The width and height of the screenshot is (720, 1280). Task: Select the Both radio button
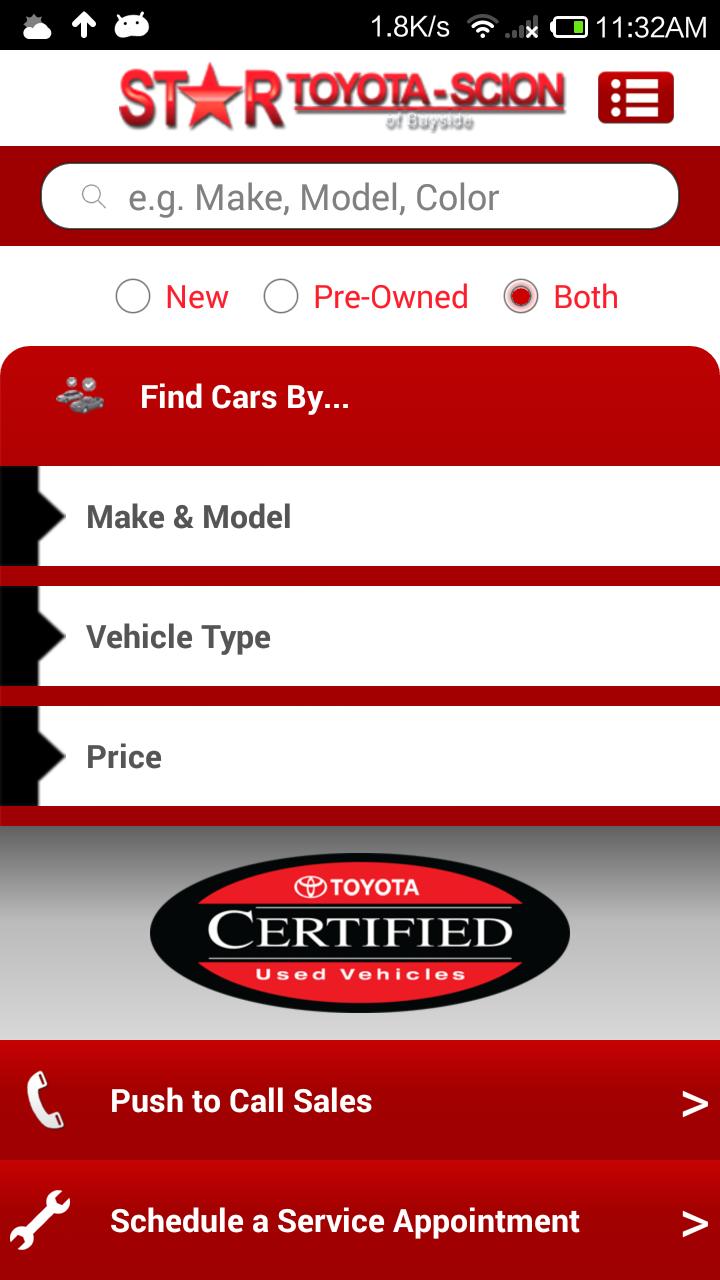pyautogui.click(x=521, y=297)
